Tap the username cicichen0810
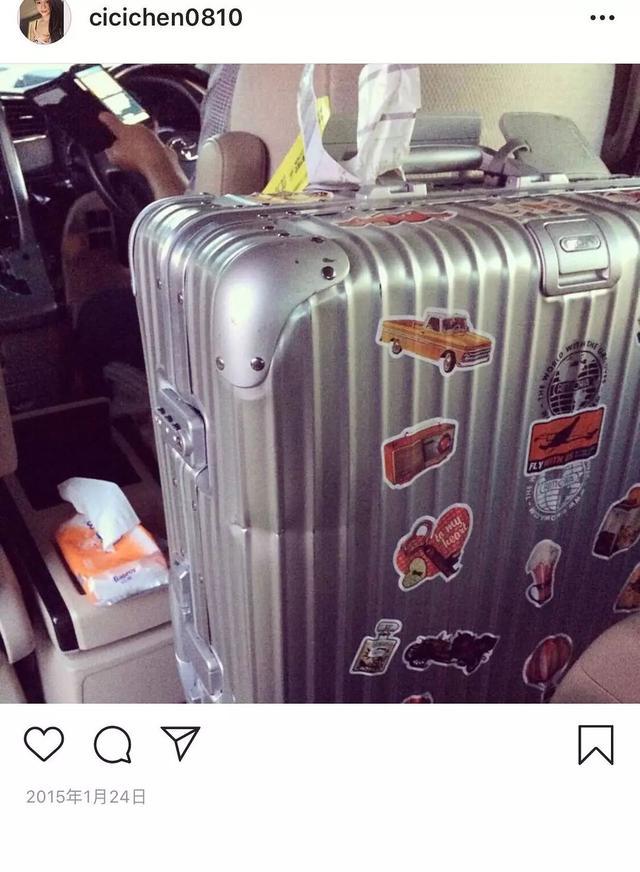This screenshot has width=640, height=872. click(165, 18)
